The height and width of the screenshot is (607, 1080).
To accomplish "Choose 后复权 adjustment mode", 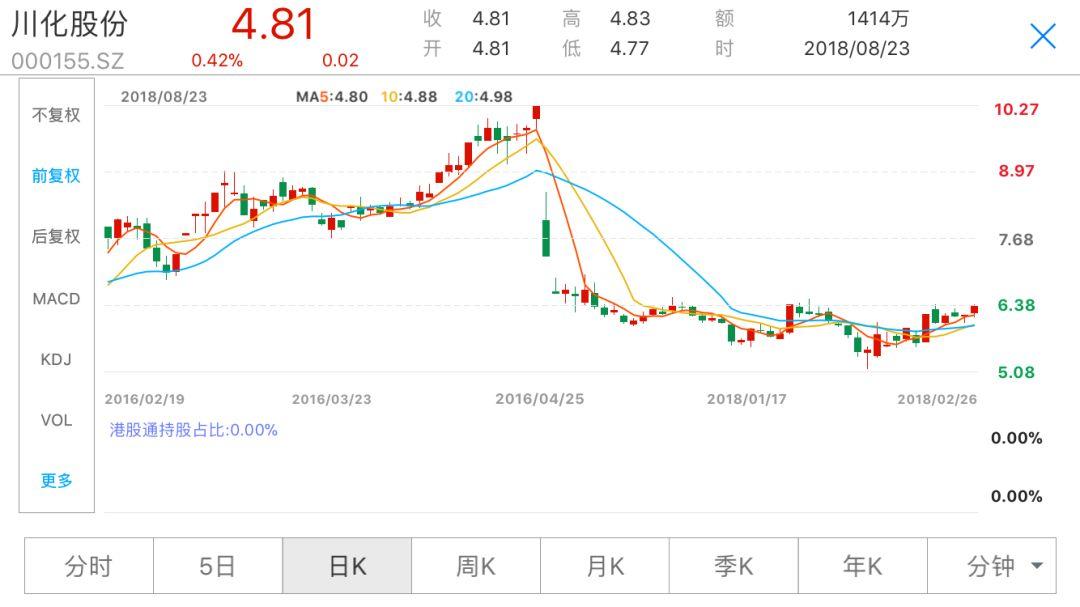I will pos(56,237).
